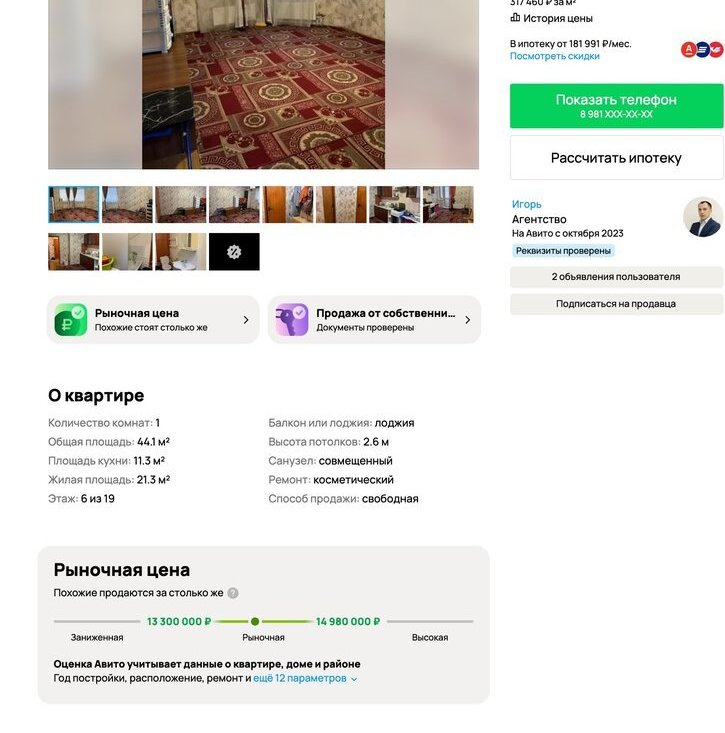
Task: Open 'Рыночная цена' card
Action: coord(153,320)
